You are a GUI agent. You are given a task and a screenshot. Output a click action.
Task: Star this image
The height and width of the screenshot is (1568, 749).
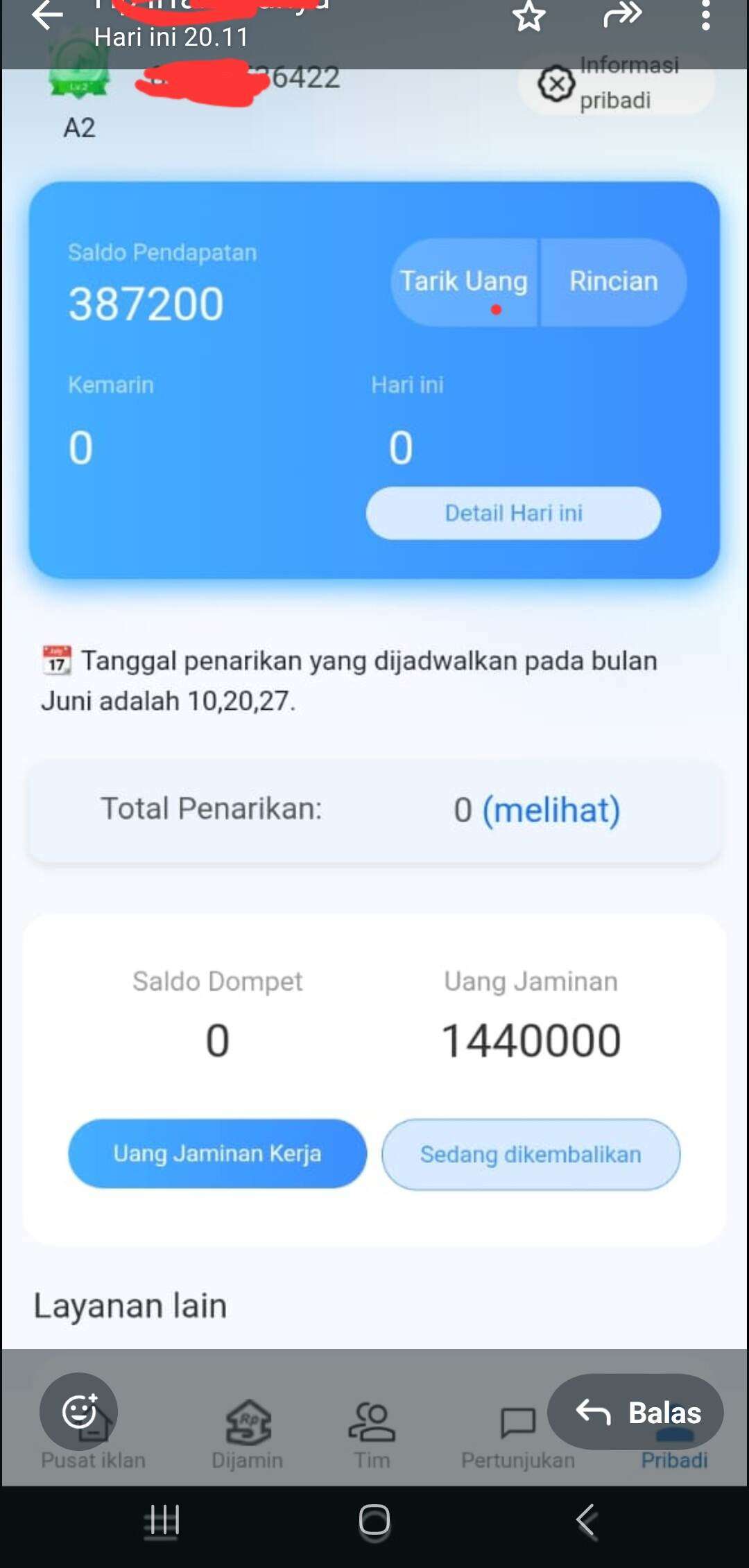(529, 15)
